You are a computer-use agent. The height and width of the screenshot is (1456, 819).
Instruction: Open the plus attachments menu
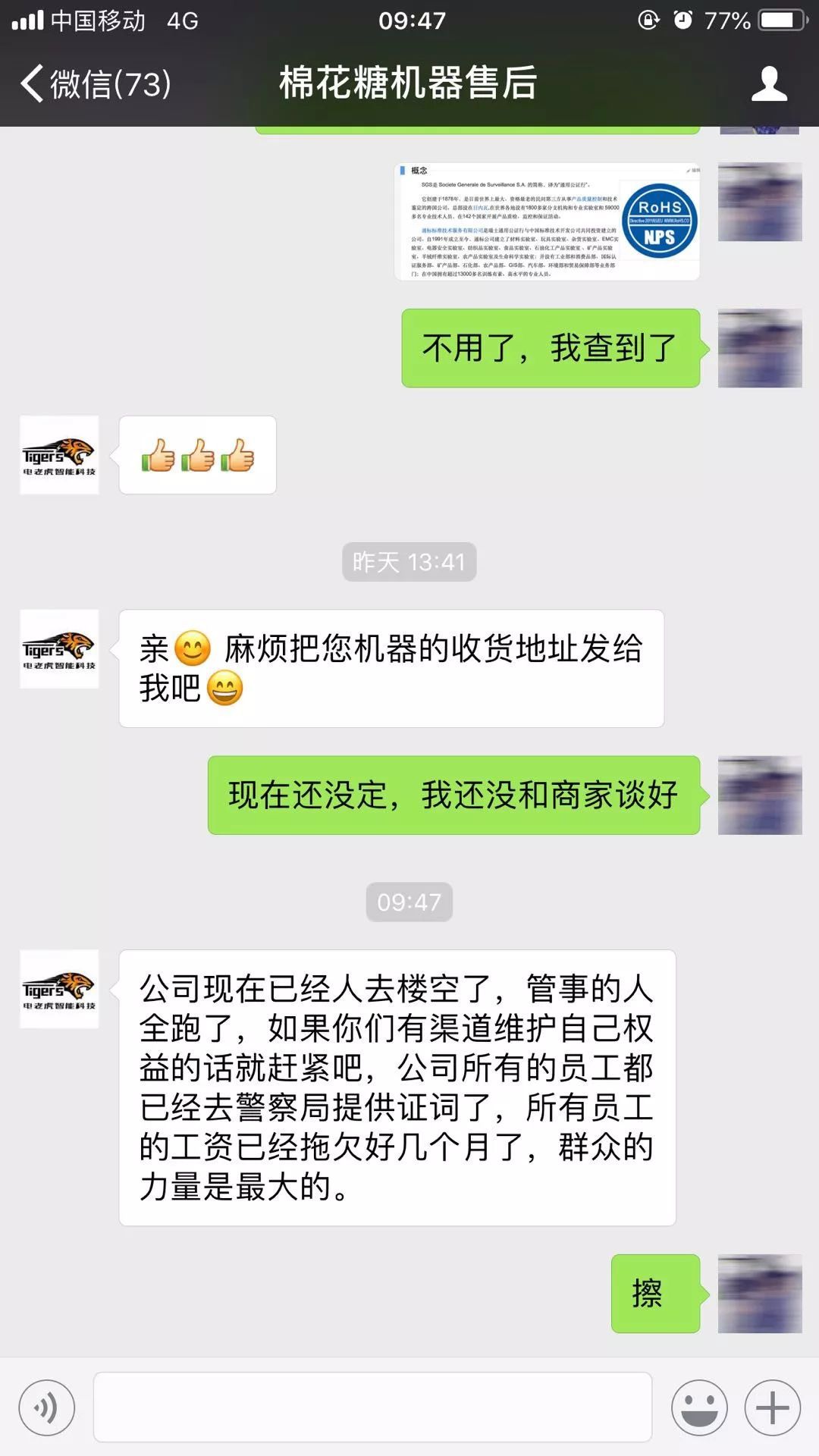pos(773,1408)
